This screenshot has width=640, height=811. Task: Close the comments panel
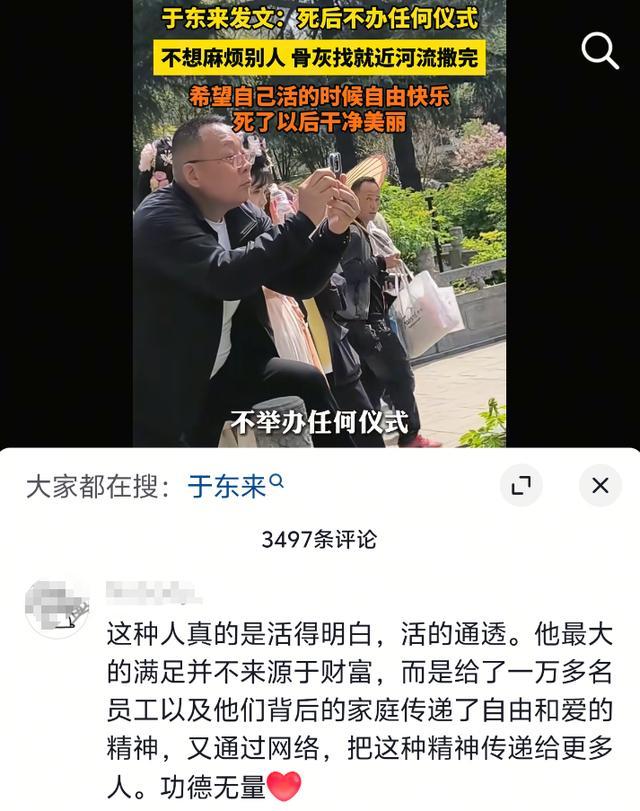pyautogui.click(x=600, y=486)
